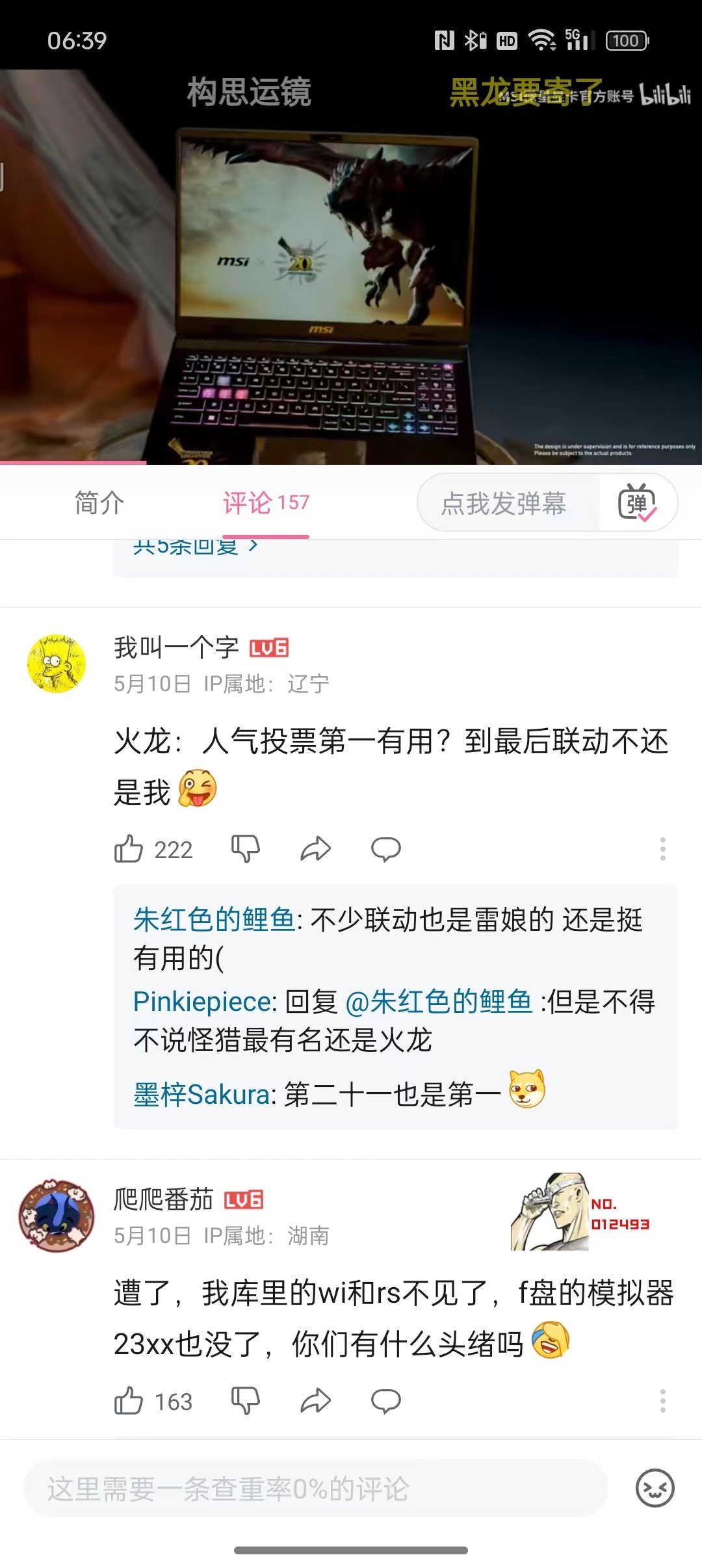Open Pinkiepiece's profile link
This screenshot has height=1568, width=702.
205,1001
